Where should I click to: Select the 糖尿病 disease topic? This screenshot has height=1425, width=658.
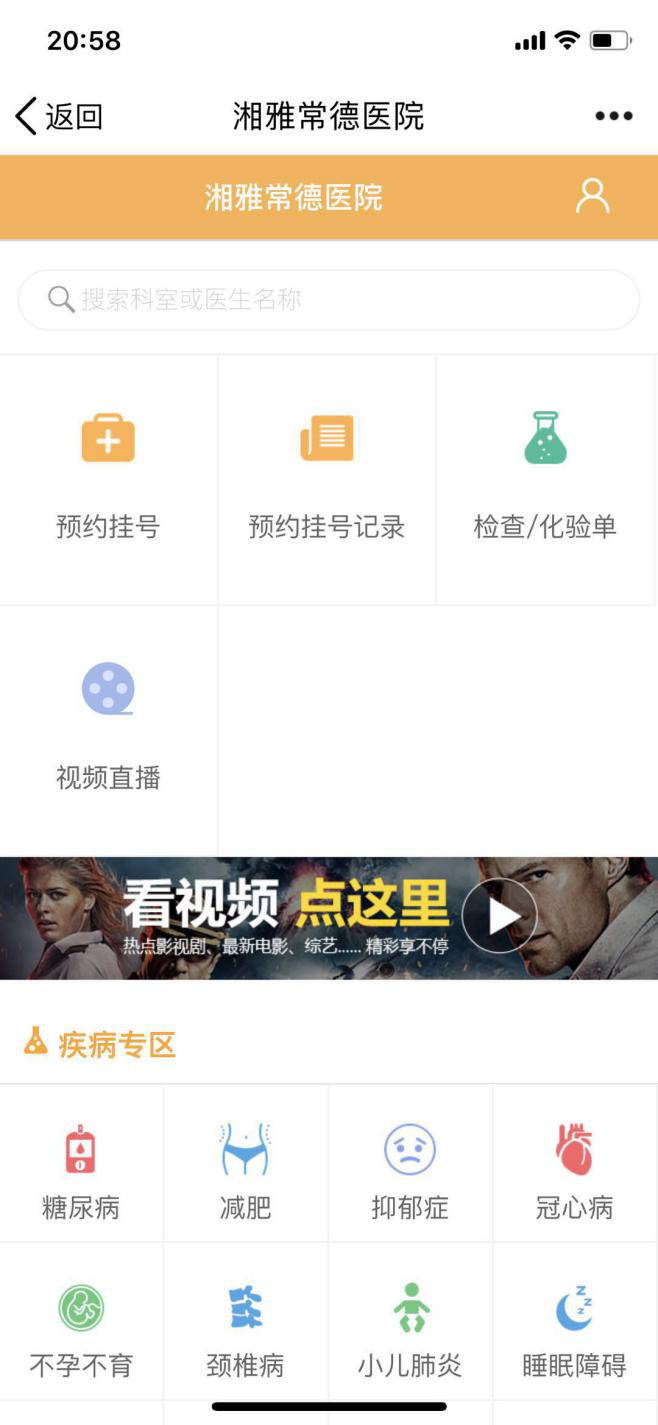tap(81, 1165)
